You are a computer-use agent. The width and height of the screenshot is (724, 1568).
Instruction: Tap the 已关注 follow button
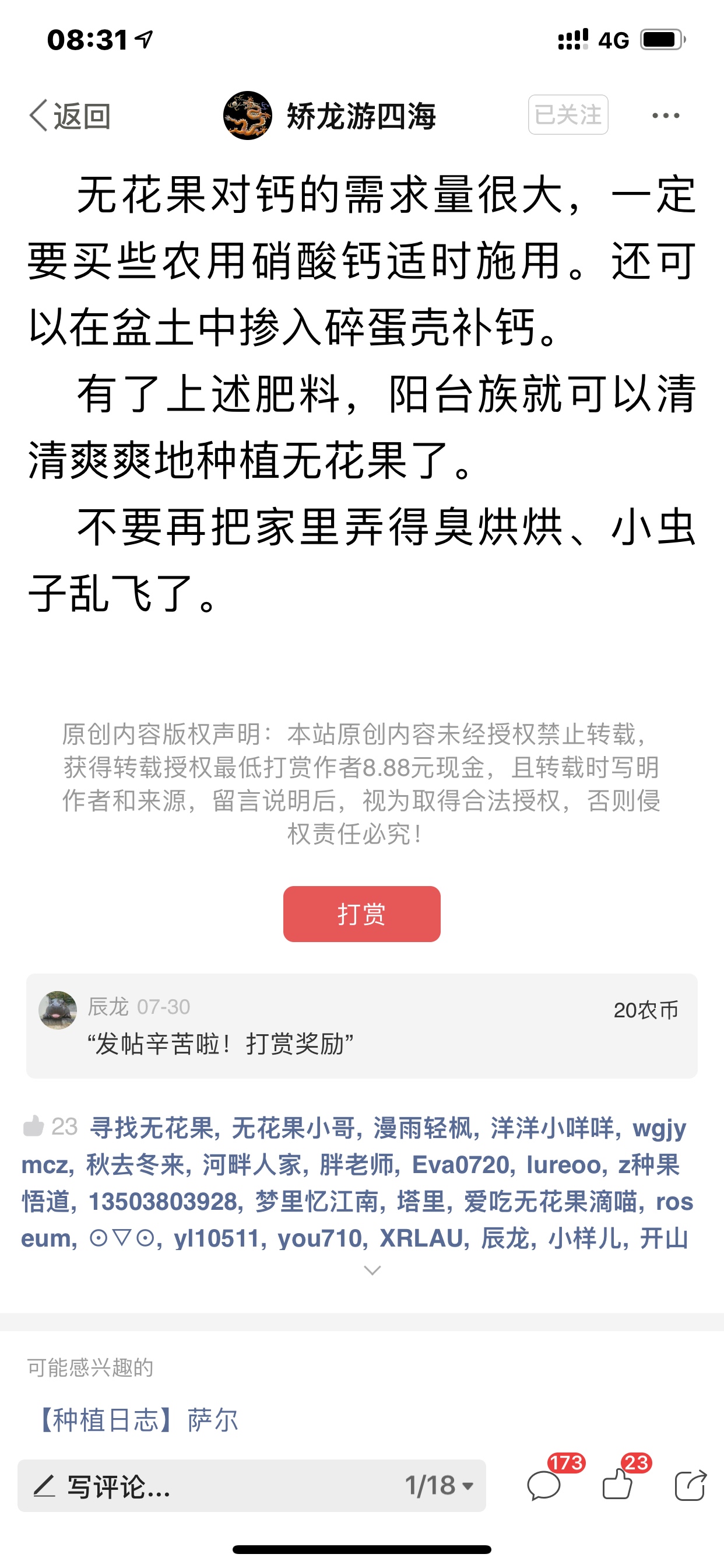(x=568, y=114)
